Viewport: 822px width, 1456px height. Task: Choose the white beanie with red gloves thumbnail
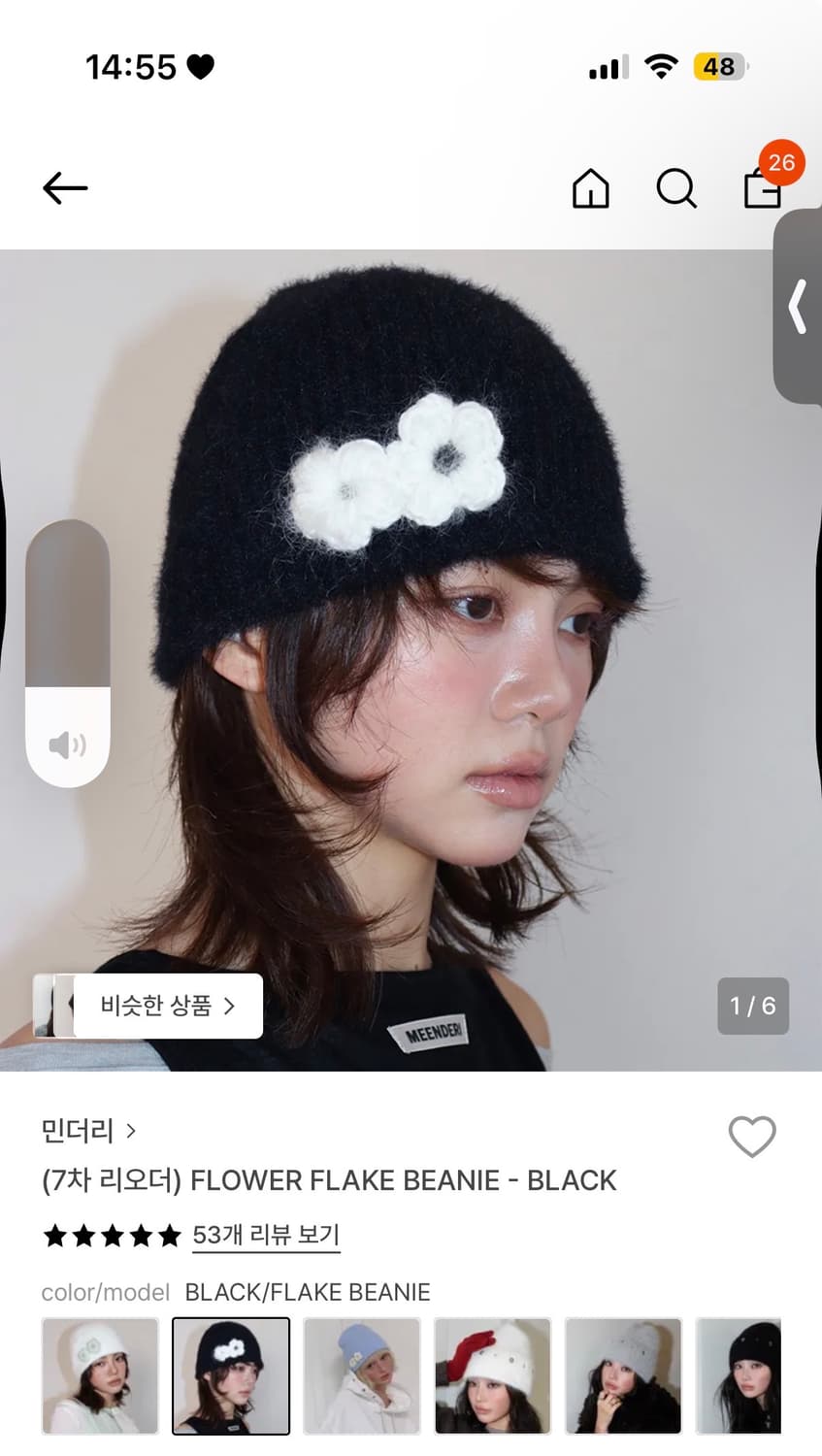(492, 1375)
